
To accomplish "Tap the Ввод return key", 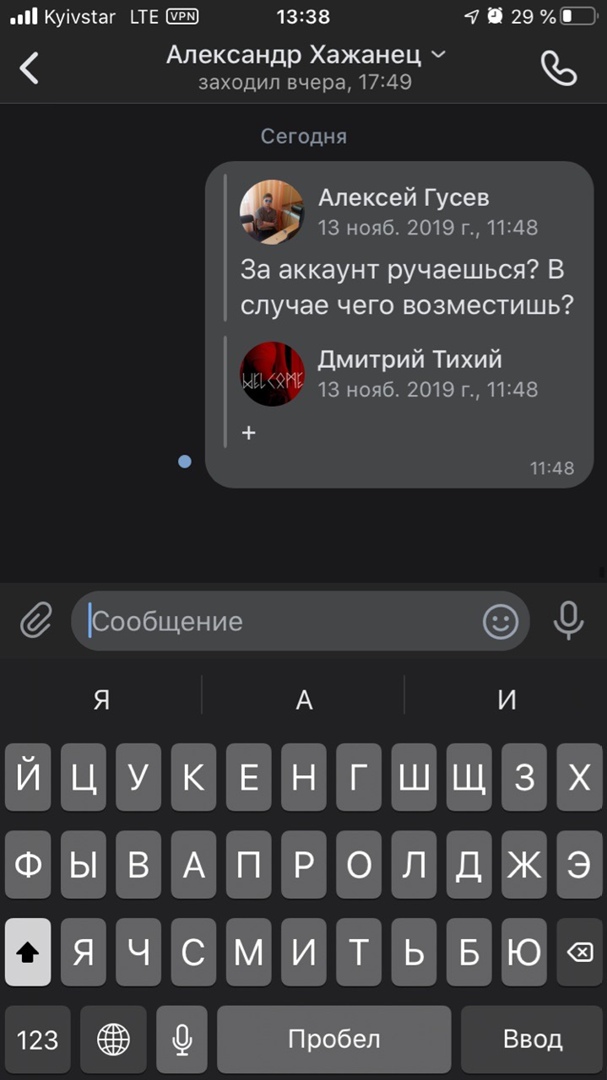I will [x=532, y=1040].
